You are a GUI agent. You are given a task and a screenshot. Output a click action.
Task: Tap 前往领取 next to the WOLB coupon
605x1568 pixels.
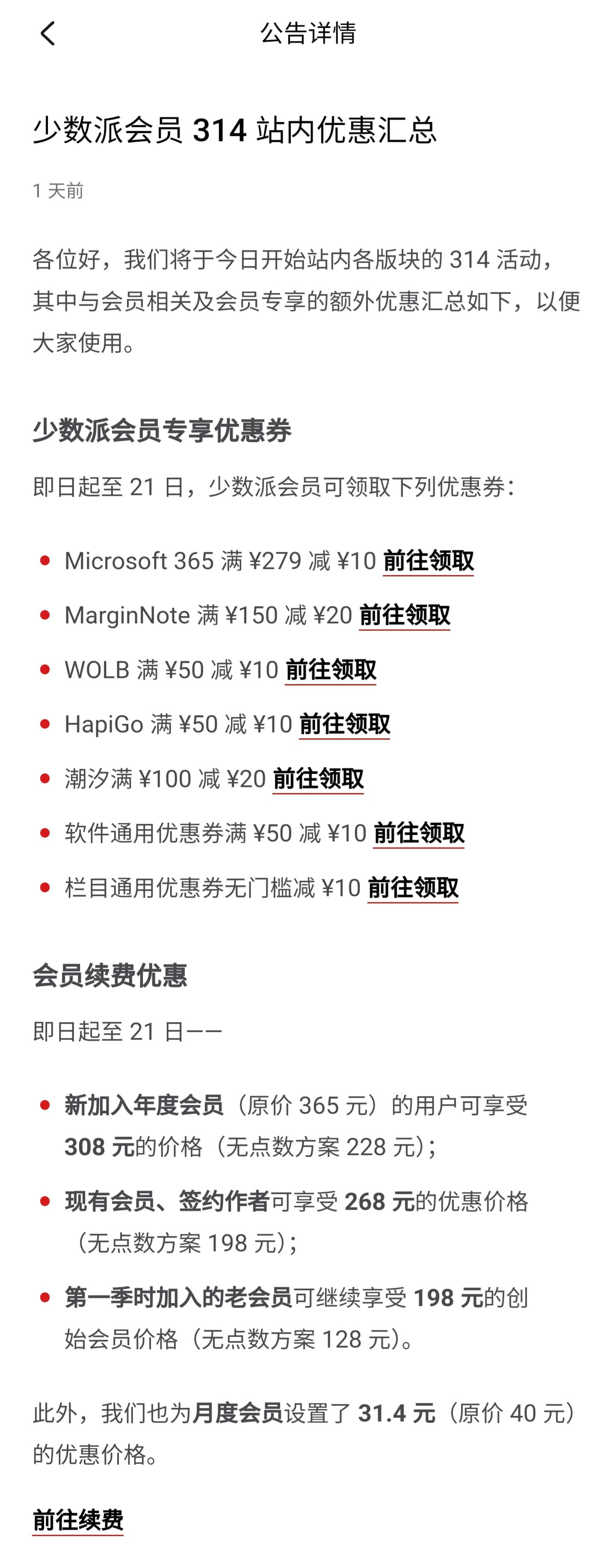tap(331, 669)
